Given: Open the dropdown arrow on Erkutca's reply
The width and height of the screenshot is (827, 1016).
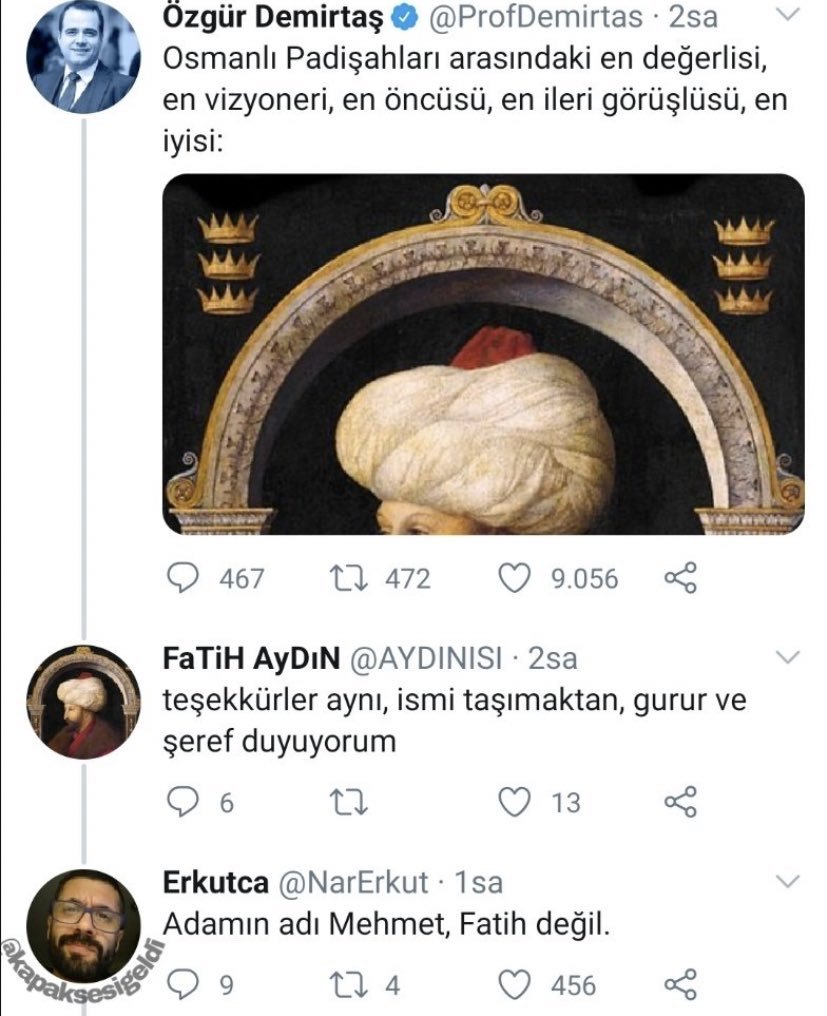Looking at the screenshot, I should (x=789, y=881).
